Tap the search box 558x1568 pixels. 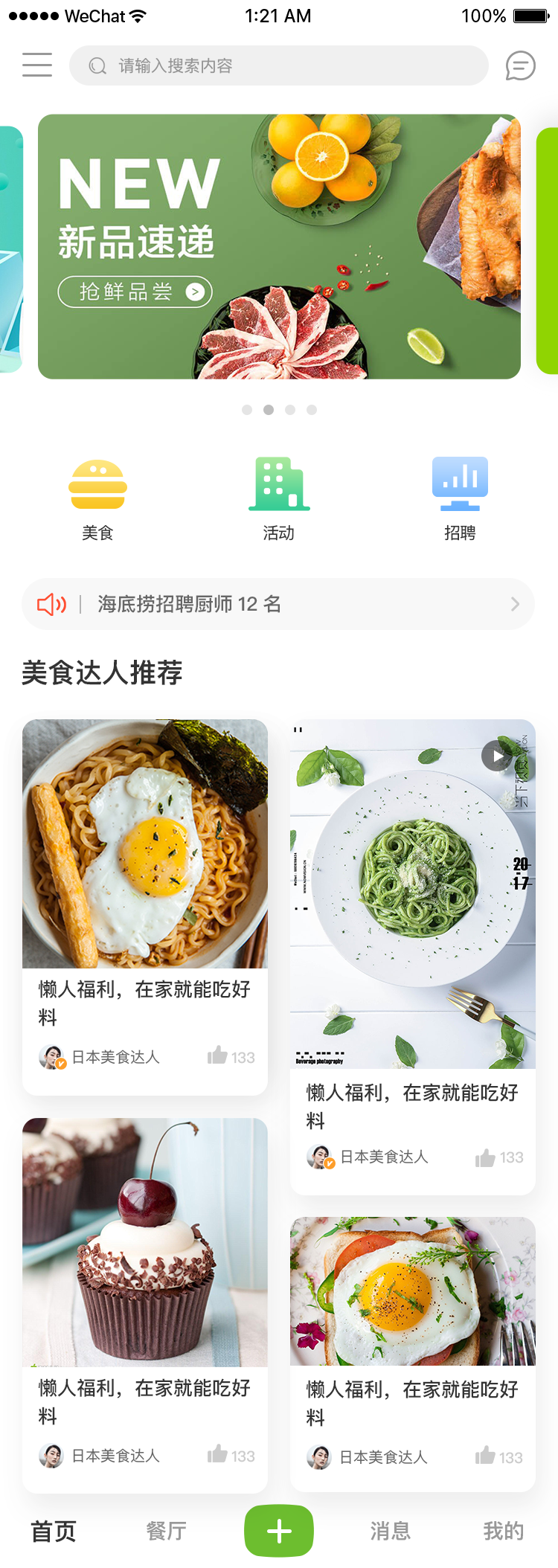pos(279,65)
